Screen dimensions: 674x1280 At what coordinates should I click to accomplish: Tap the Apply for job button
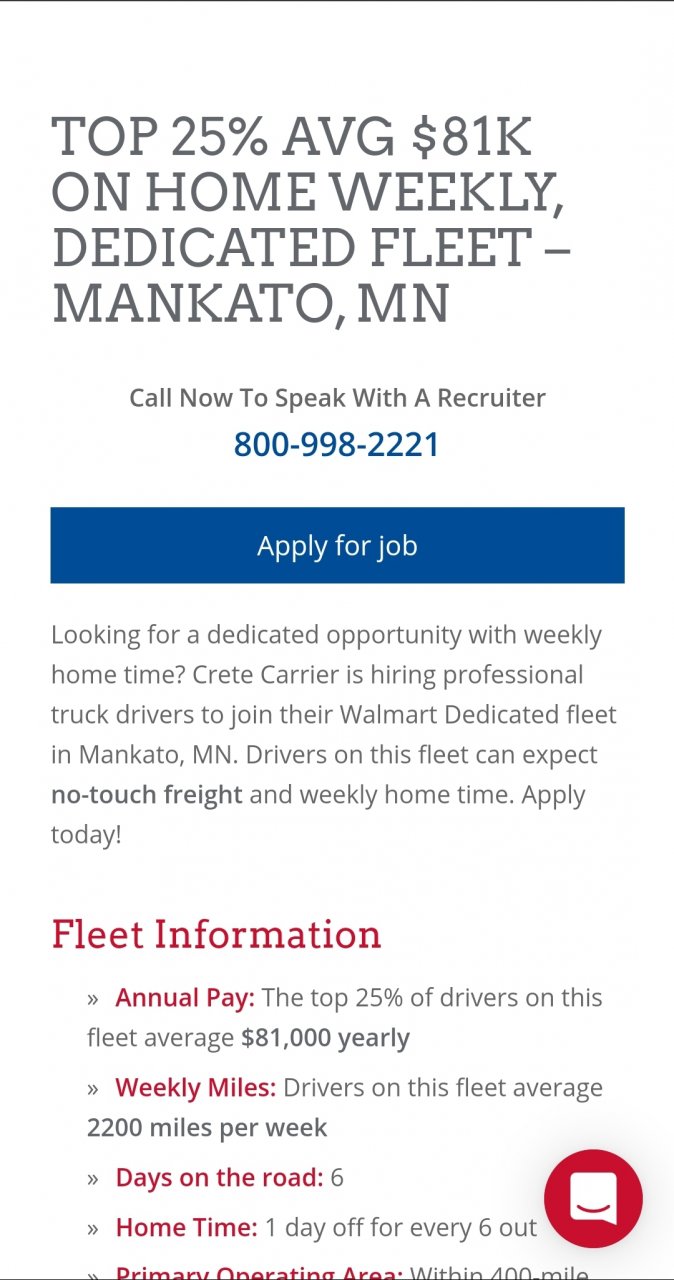tap(337, 545)
